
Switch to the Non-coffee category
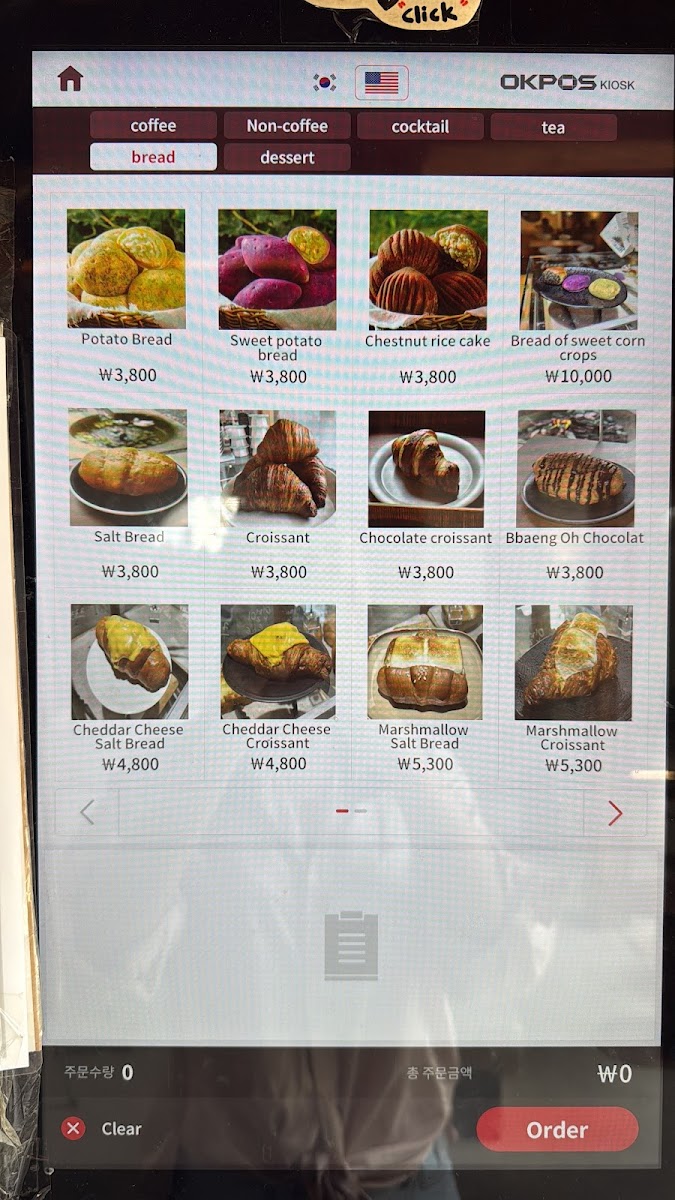(x=287, y=126)
